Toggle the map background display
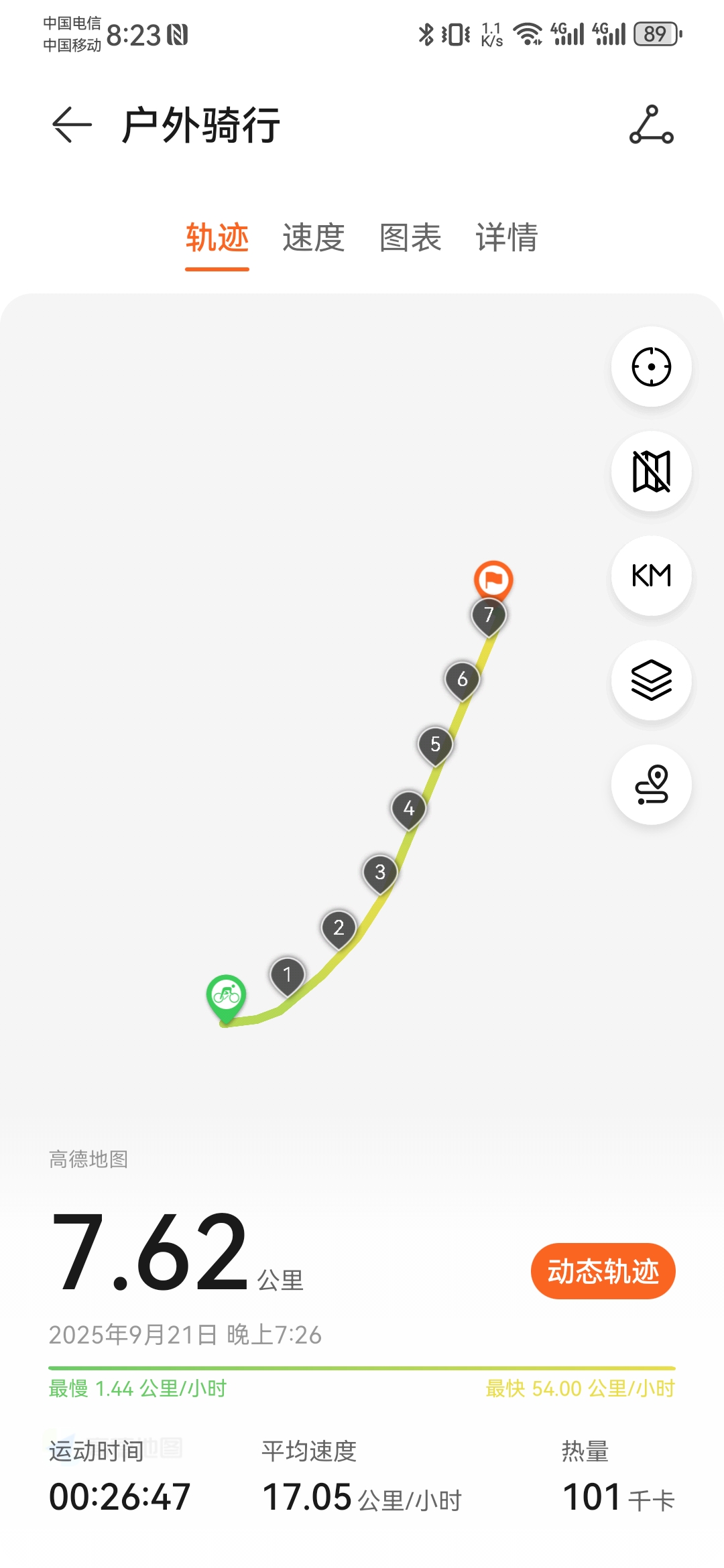This screenshot has height=1568, width=724. tap(652, 471)
